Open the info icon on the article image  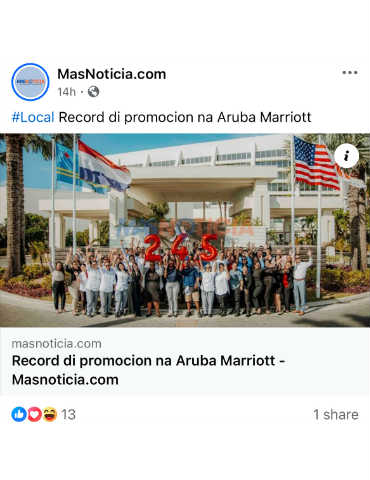click(x=346, y=156)
